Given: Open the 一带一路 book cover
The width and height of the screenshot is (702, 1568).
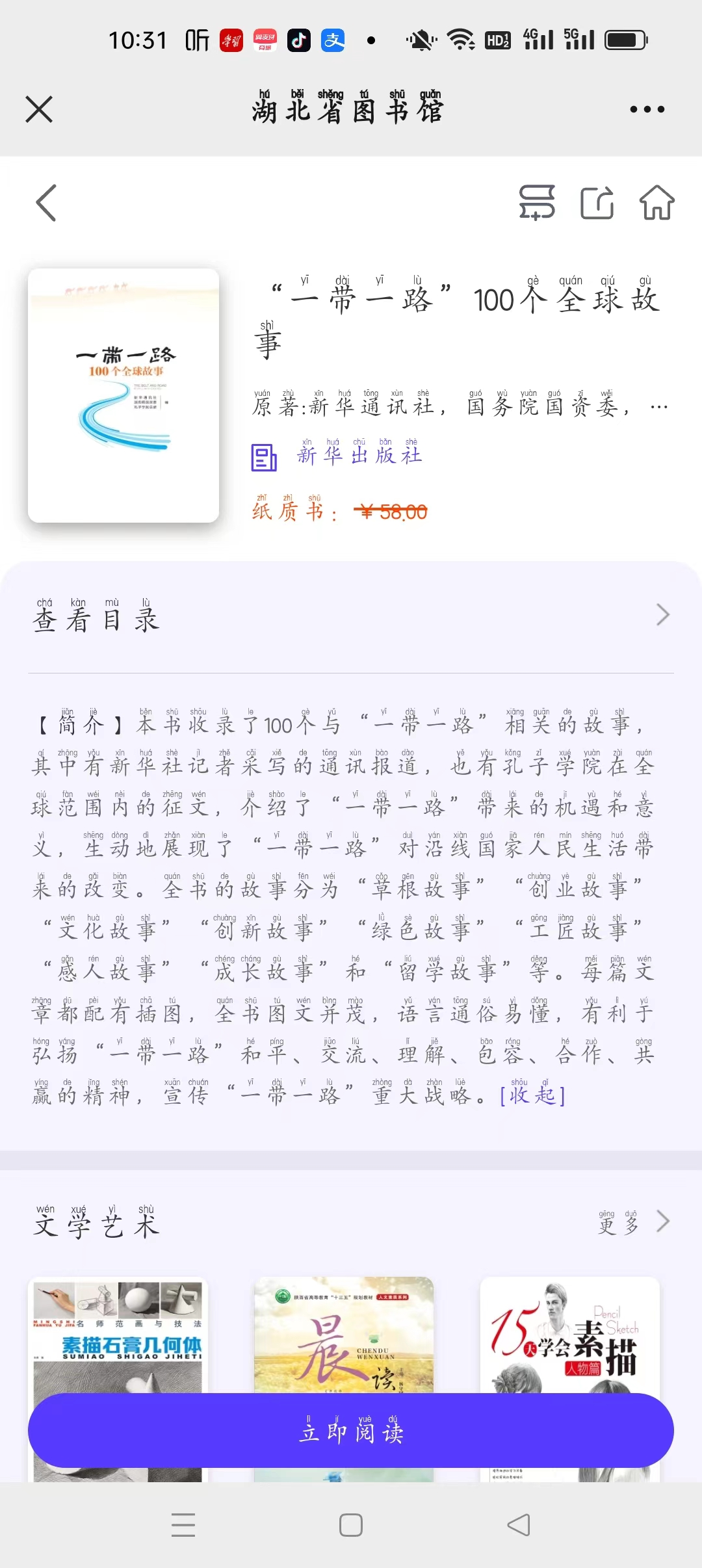Looking at the screenshot, I should 123,395.
